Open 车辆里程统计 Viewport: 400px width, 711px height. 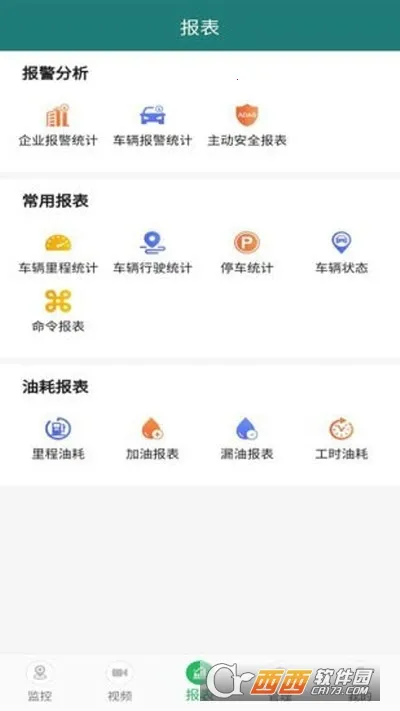[x=58, y=253]
